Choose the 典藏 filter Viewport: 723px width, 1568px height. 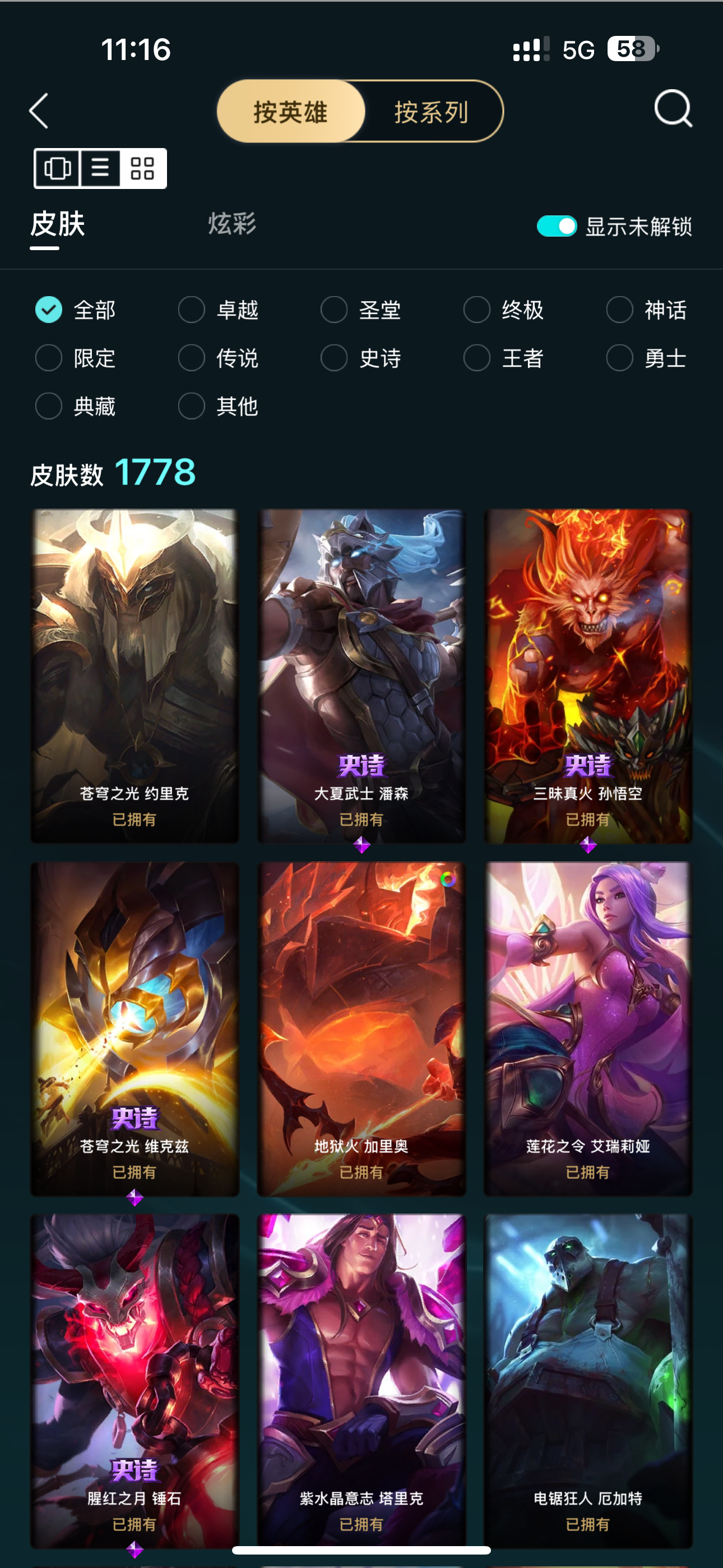(x=76, y=406)
